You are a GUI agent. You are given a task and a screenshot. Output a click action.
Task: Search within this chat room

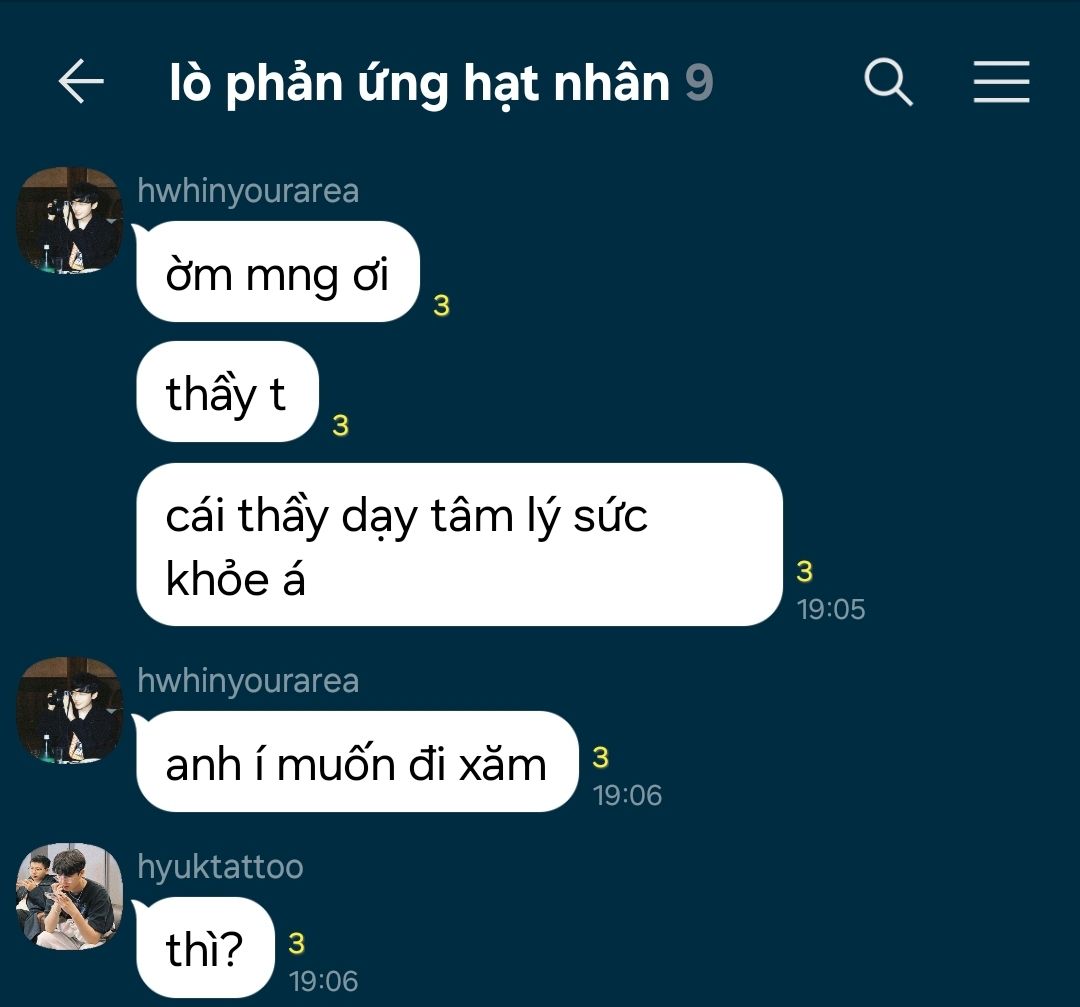click(x=888, y=82)
